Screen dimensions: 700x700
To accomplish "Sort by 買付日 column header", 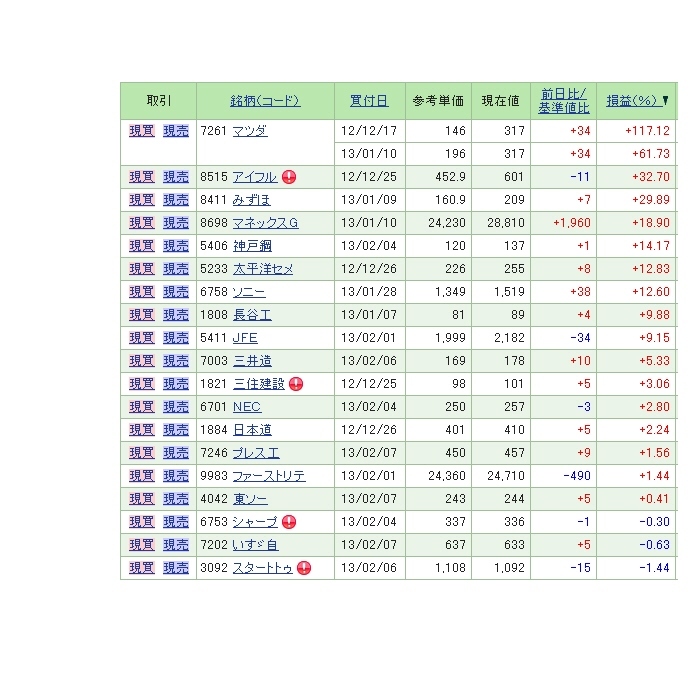I will (x=369, y=101).
